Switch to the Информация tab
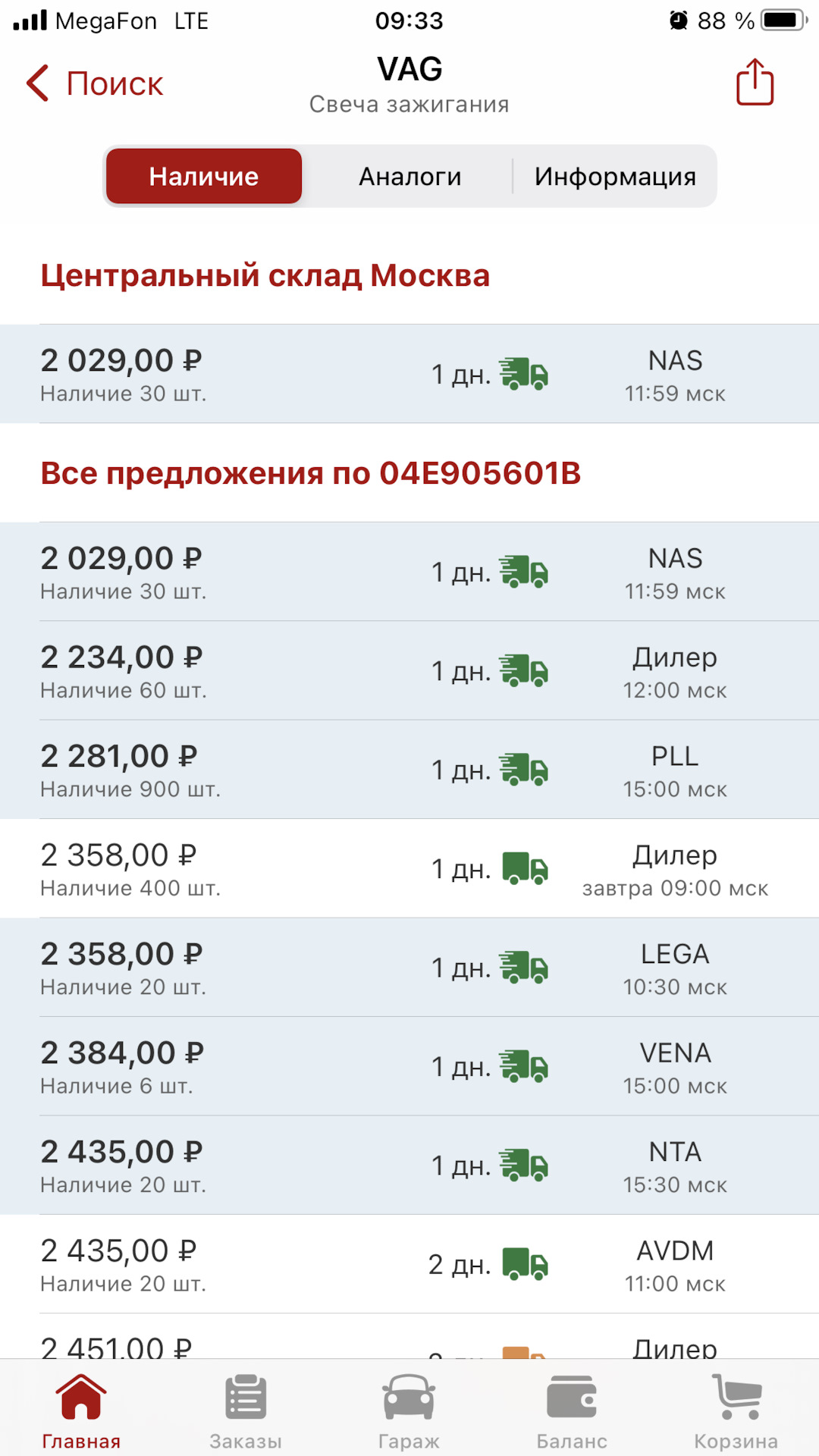Viewport: 819px width, 1456px height. pos(615,176)
